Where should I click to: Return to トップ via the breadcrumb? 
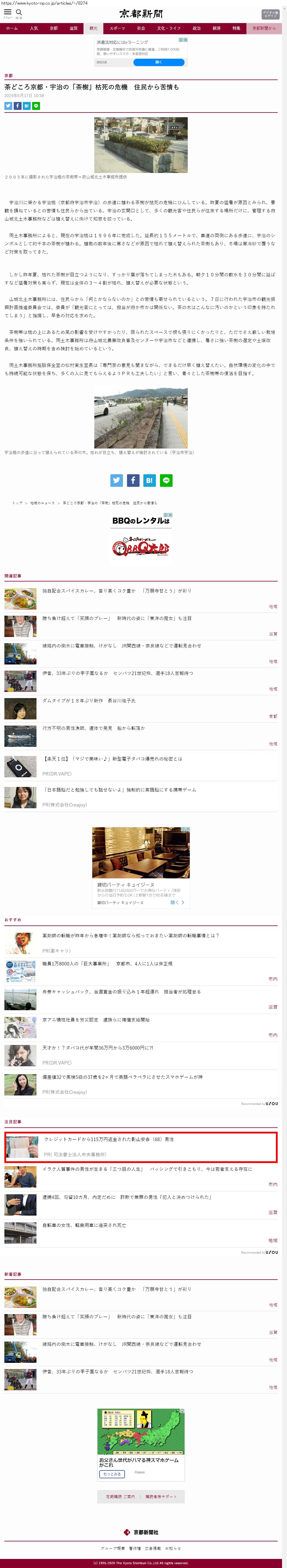[17, 503]
